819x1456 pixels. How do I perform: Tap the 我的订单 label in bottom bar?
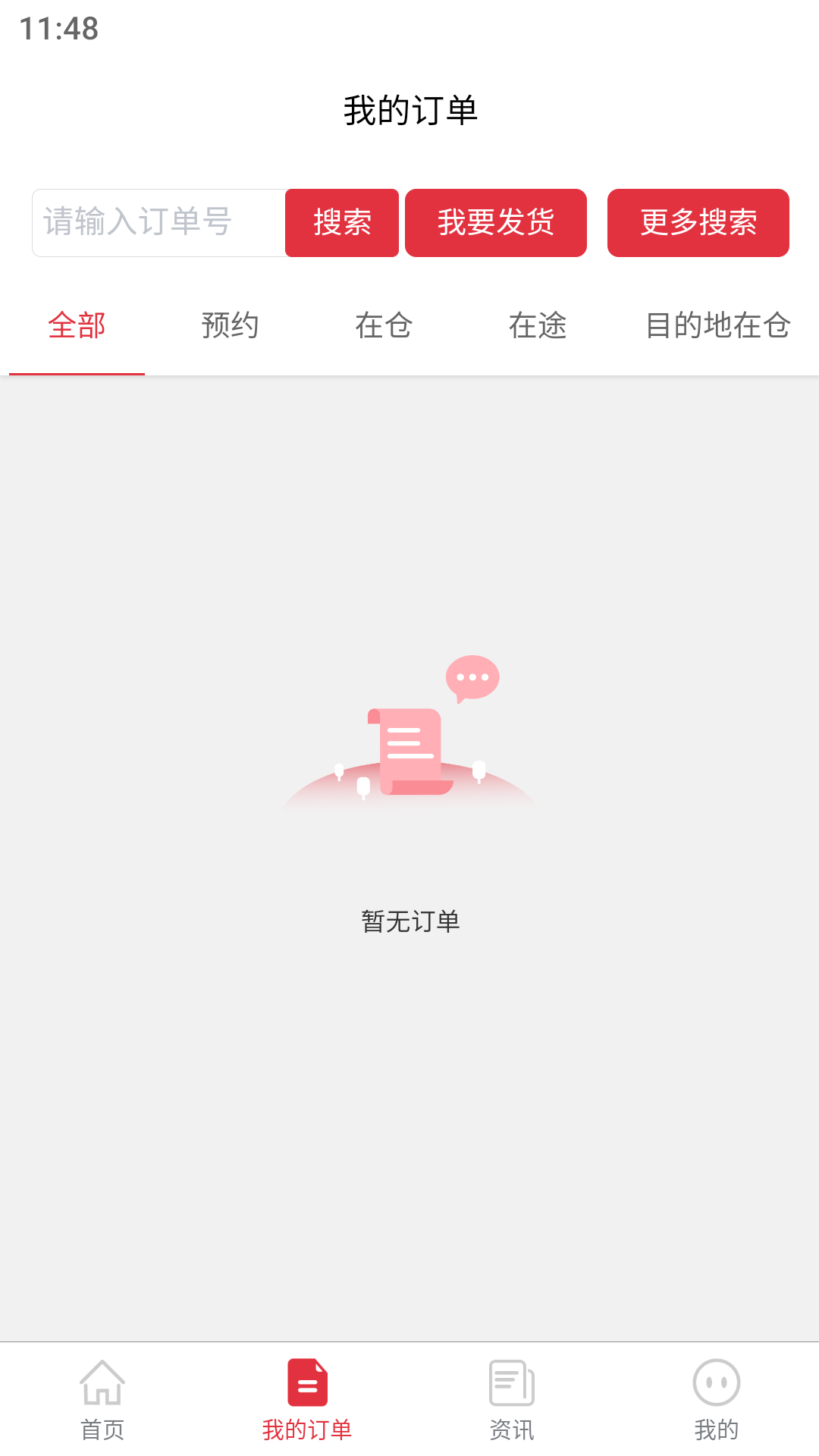point(306,1429)
